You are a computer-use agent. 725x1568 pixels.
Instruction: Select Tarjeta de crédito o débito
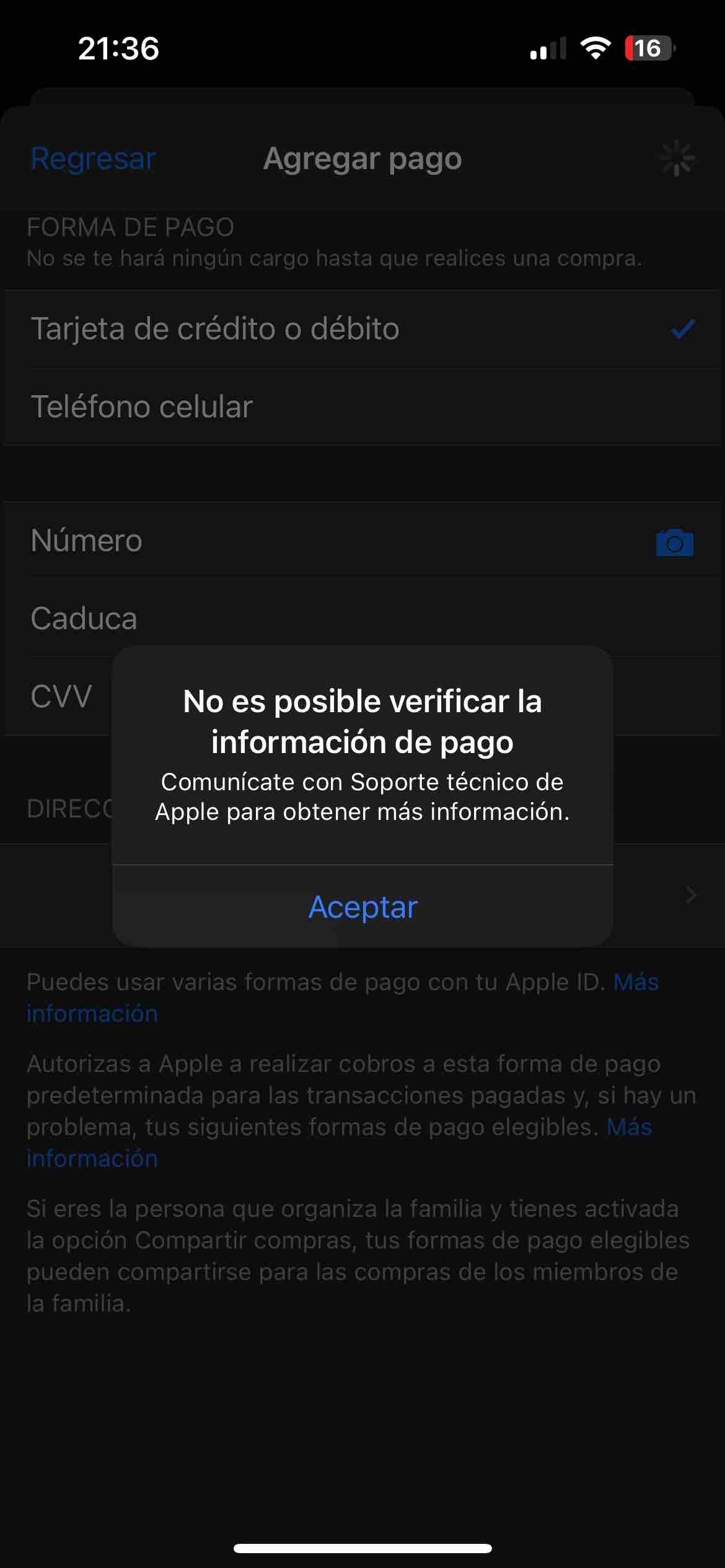tap(362, 329)
